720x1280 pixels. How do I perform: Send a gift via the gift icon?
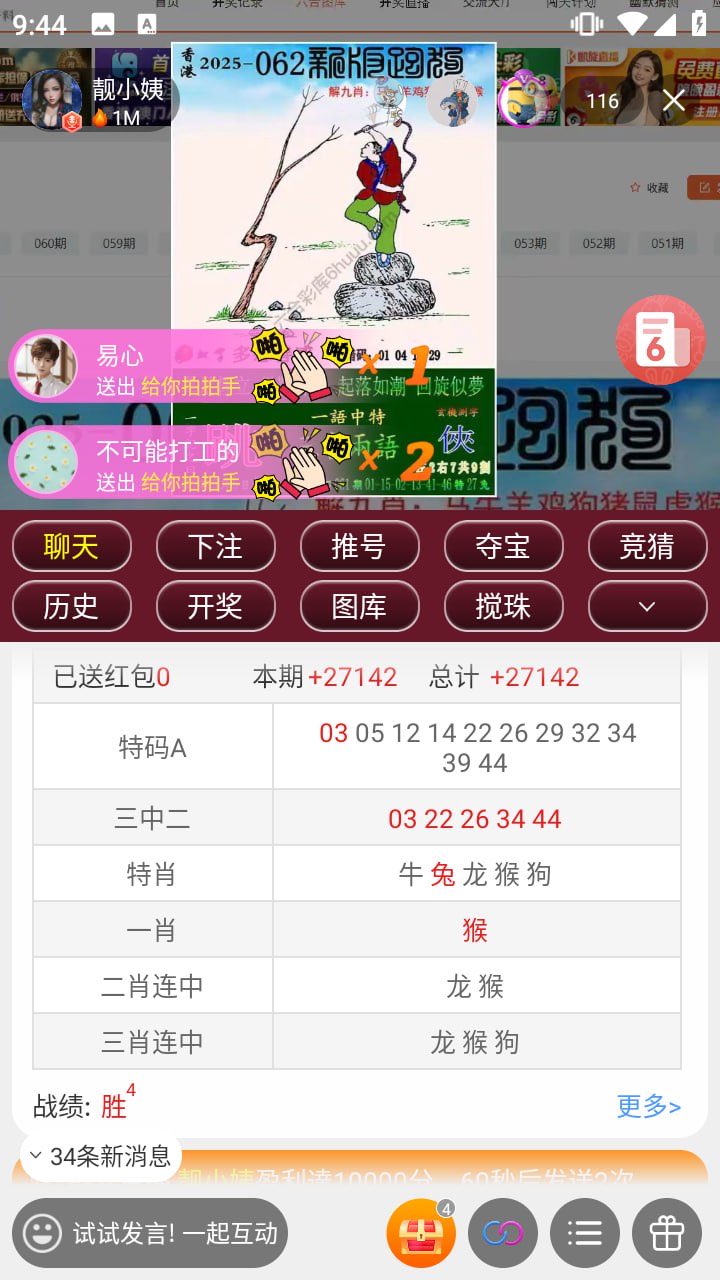point(667,1233)
